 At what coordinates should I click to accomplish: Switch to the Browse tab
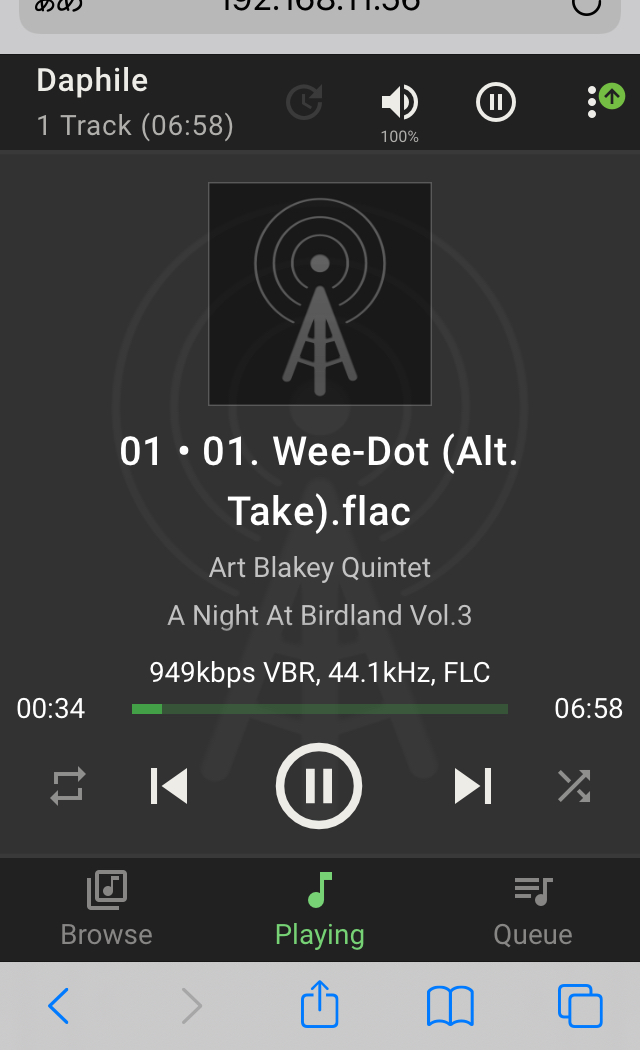point(106,909)
